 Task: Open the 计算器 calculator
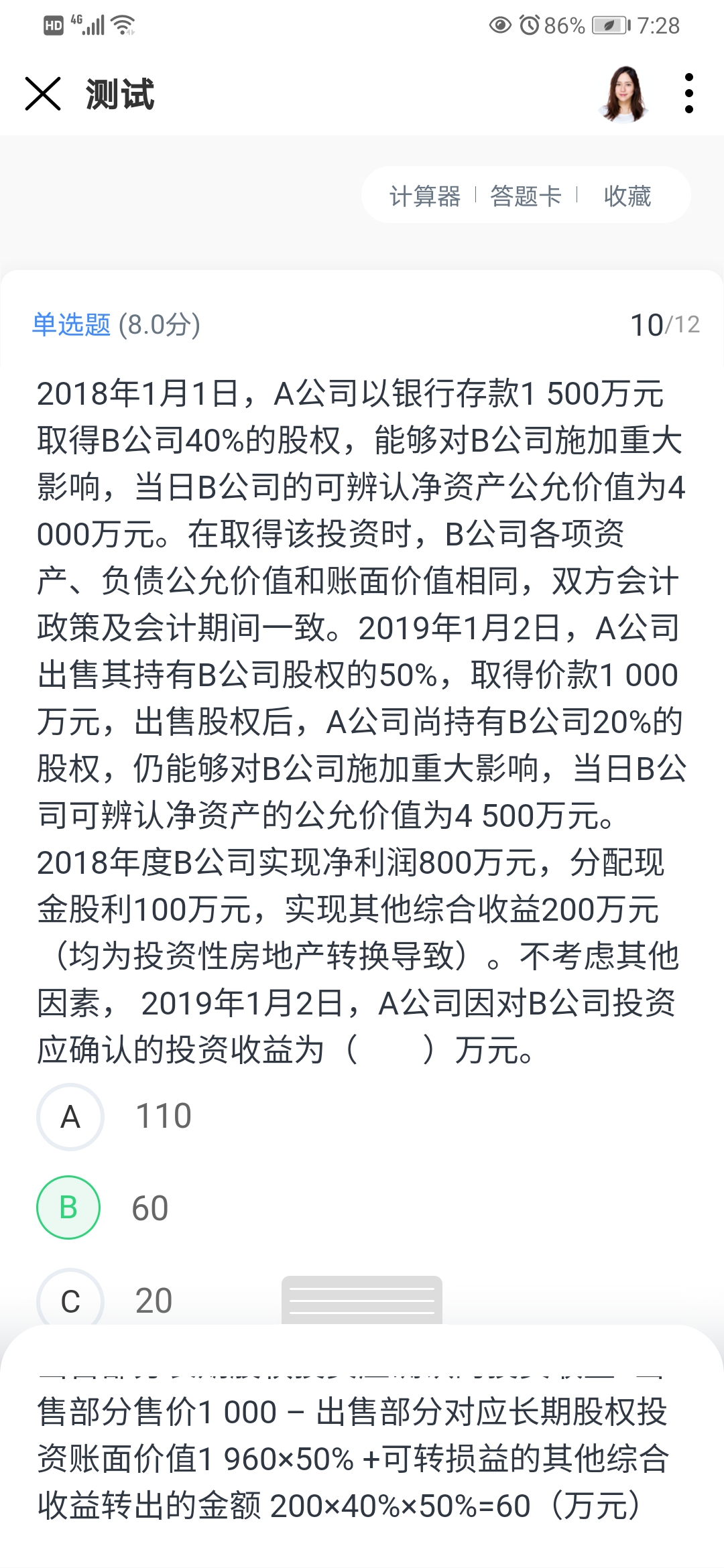[x=425, y=196]
